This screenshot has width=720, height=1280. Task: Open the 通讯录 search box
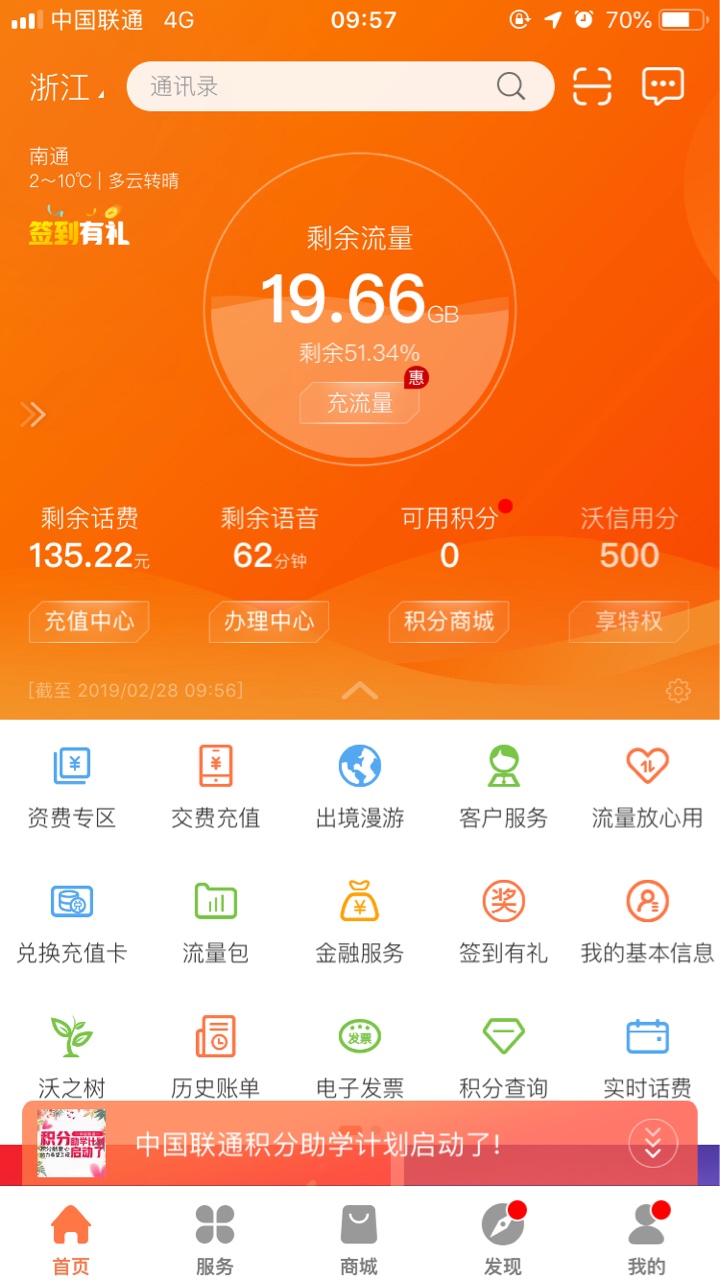(x=340, y=87)
